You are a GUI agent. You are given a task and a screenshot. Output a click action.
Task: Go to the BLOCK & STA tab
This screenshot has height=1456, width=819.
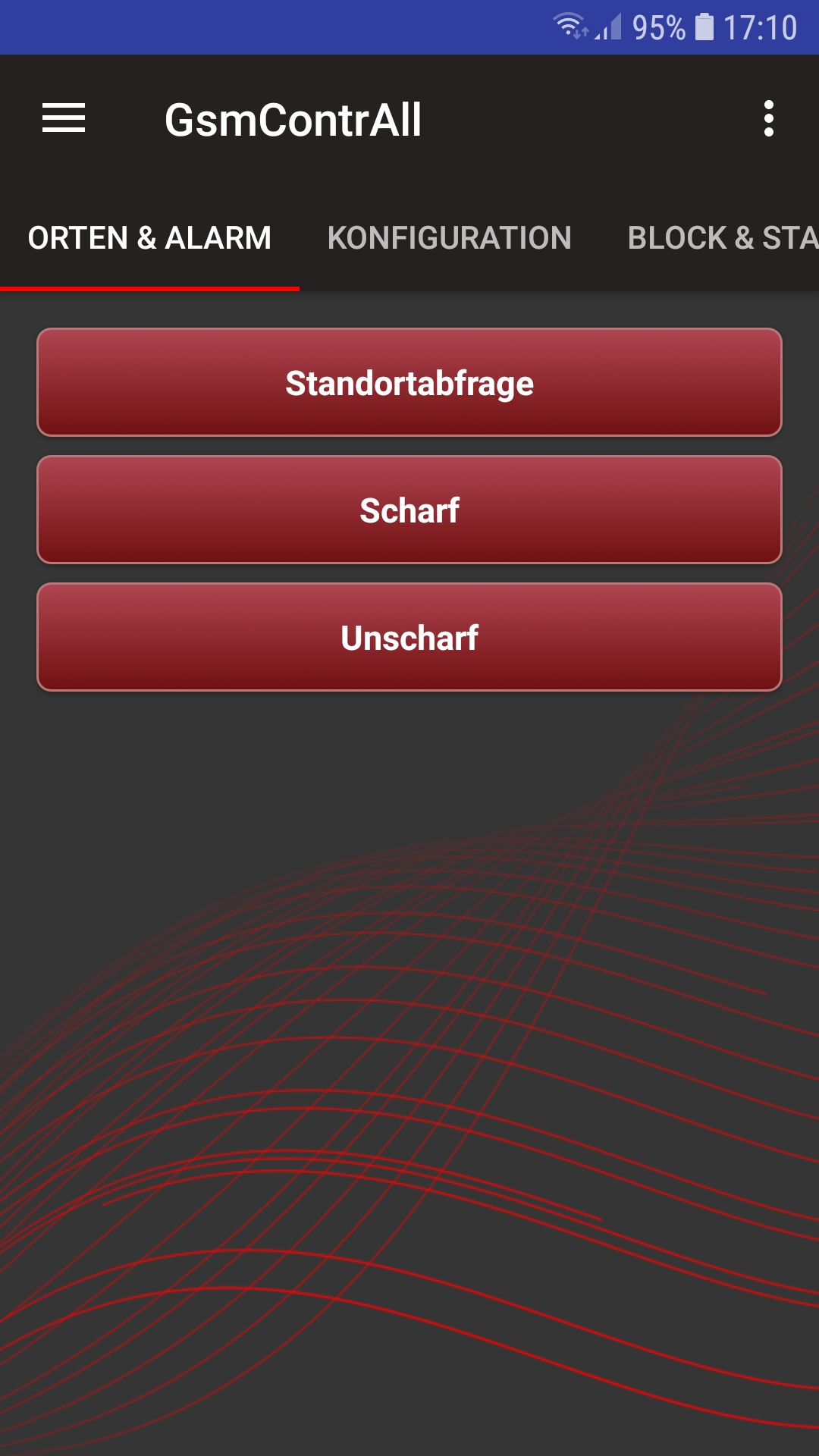[x=721, y=238]
